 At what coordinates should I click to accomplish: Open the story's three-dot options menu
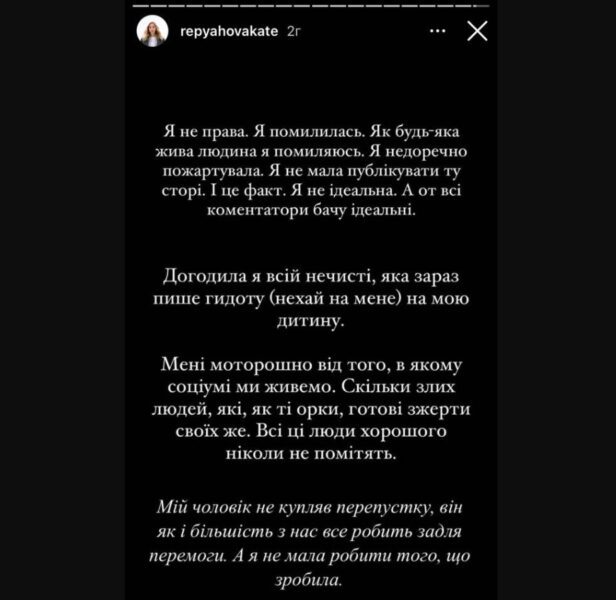click(x=437, y=32)
